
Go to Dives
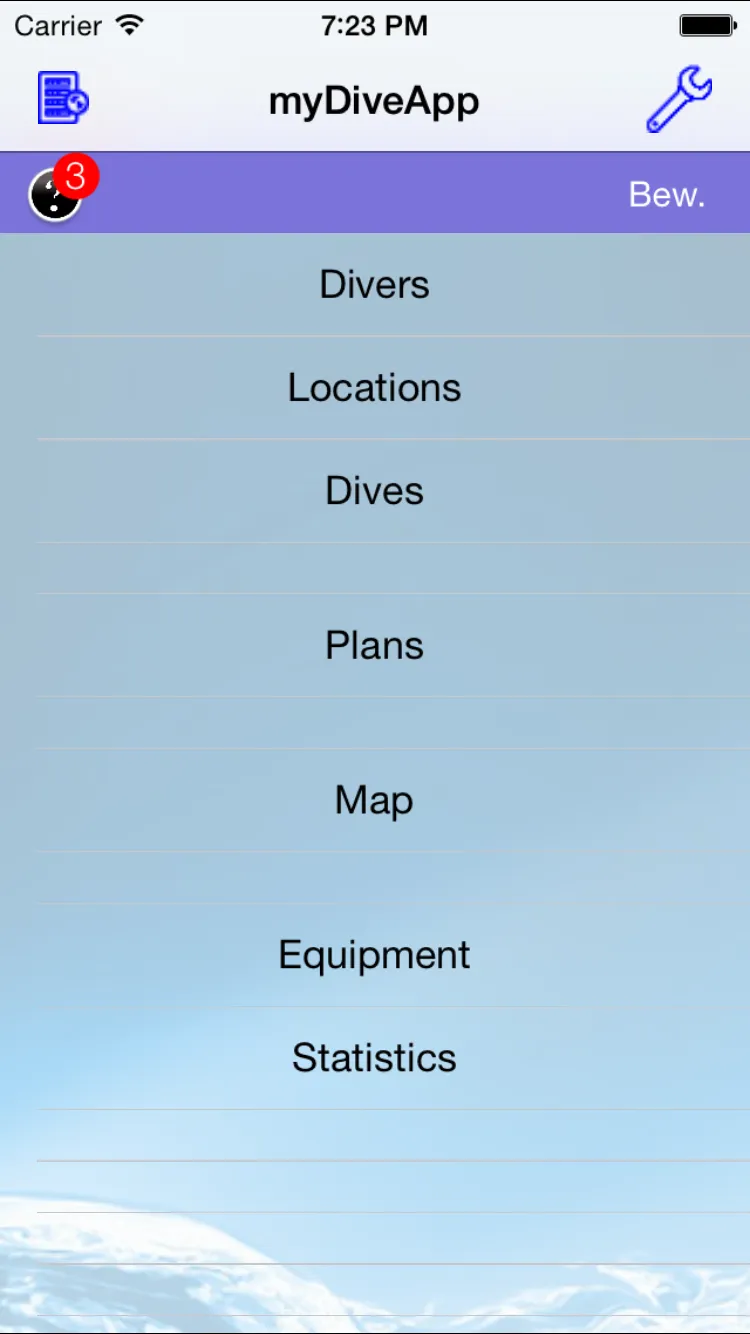pos(375,491)
